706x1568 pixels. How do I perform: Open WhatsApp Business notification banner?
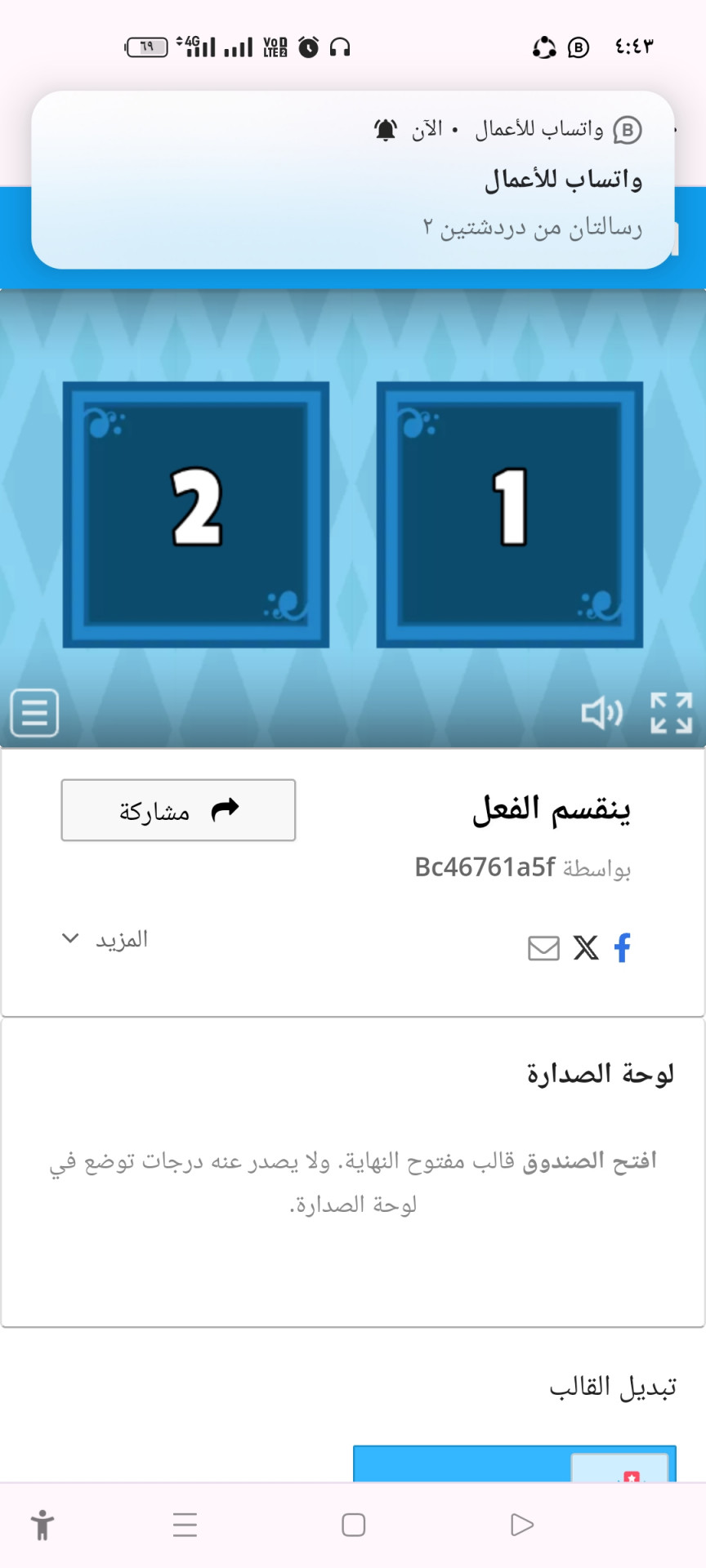coord(353,180)
